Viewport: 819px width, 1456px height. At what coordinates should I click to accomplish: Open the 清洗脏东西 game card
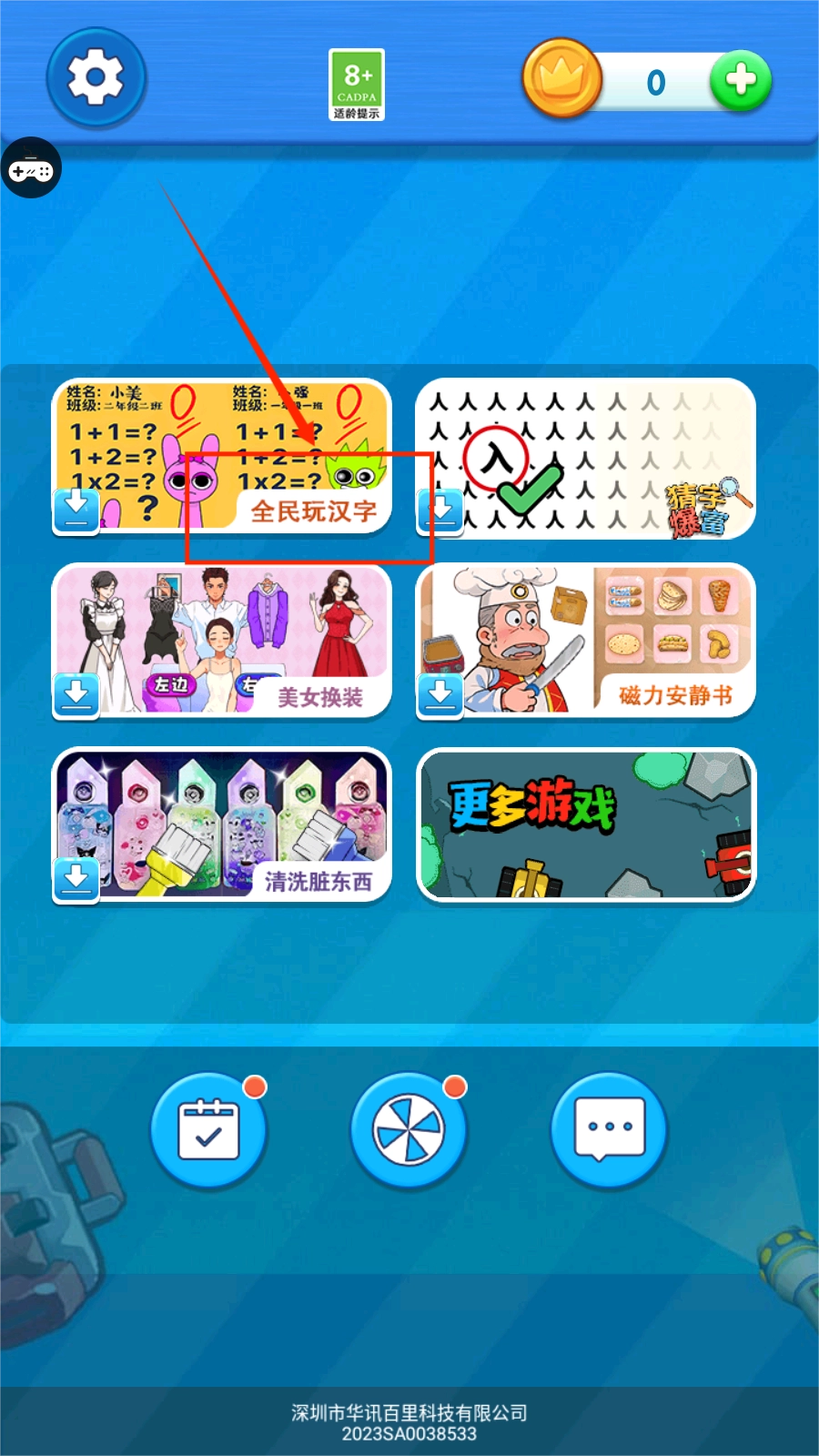[x=221, y=825]
